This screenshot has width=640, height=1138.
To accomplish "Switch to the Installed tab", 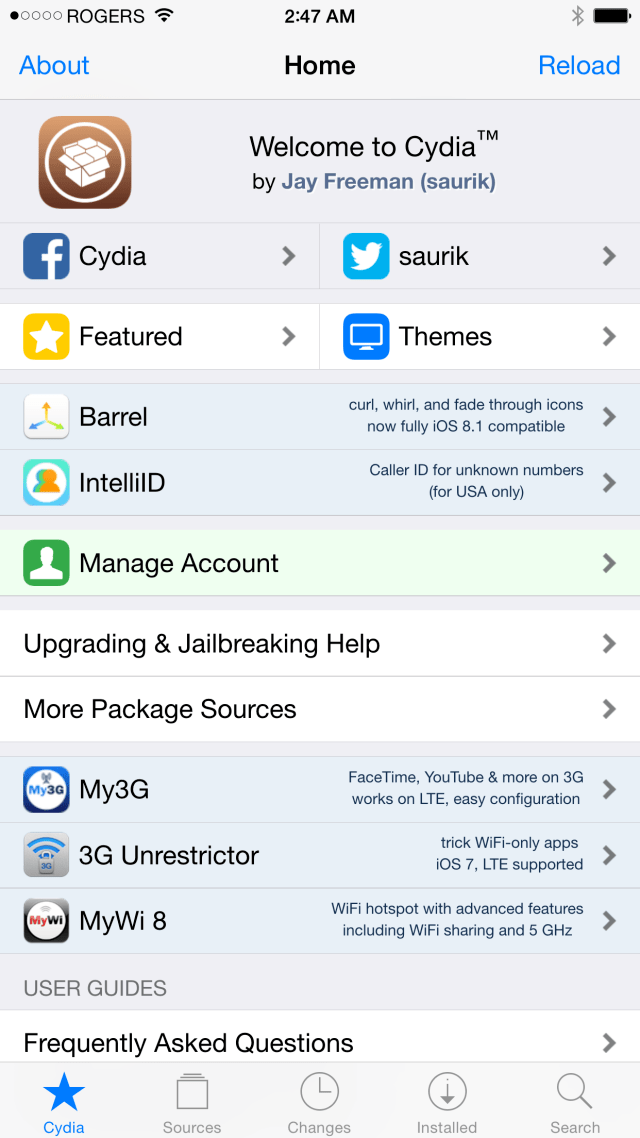I will coord(447,1102).
